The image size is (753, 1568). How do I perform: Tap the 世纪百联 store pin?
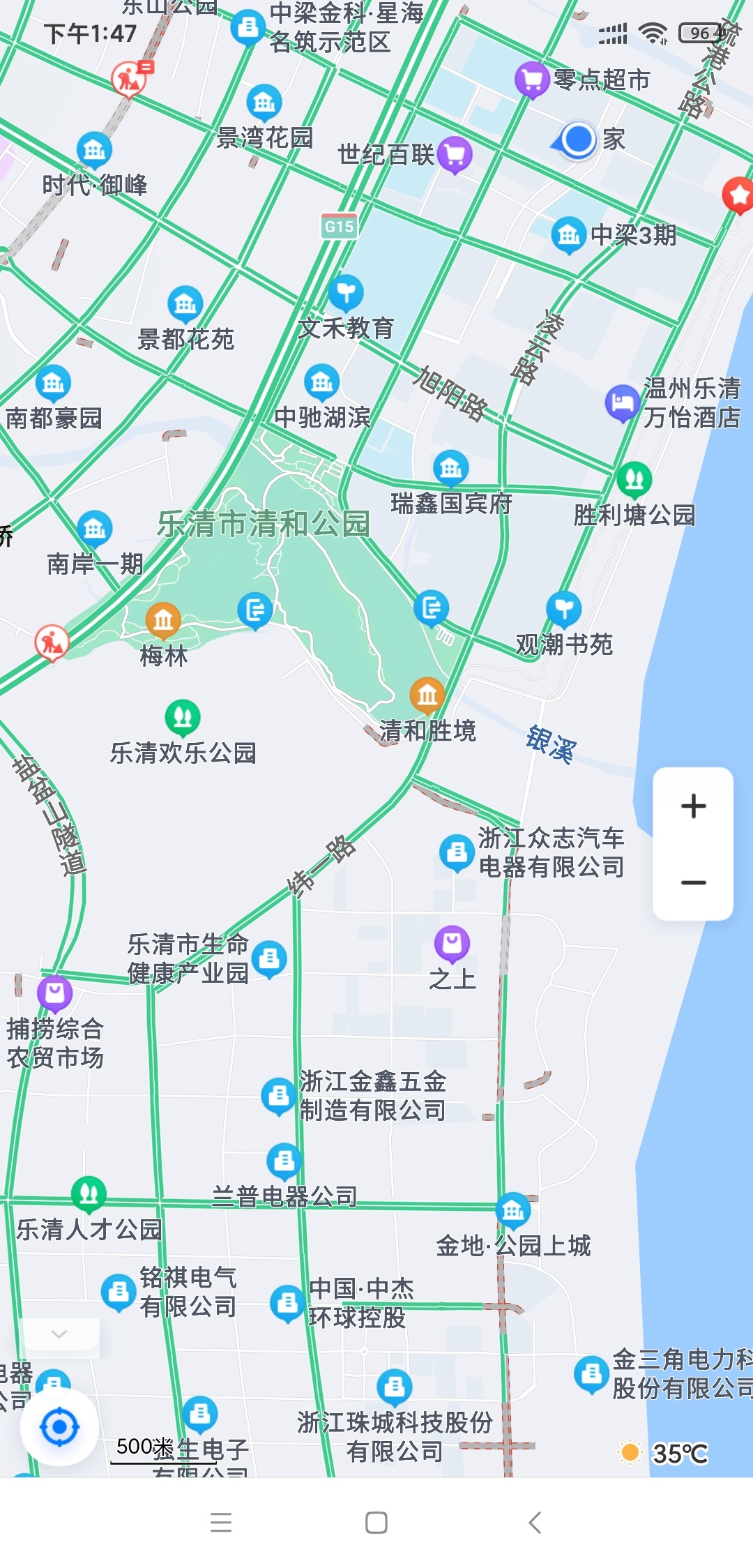(455, 155)
